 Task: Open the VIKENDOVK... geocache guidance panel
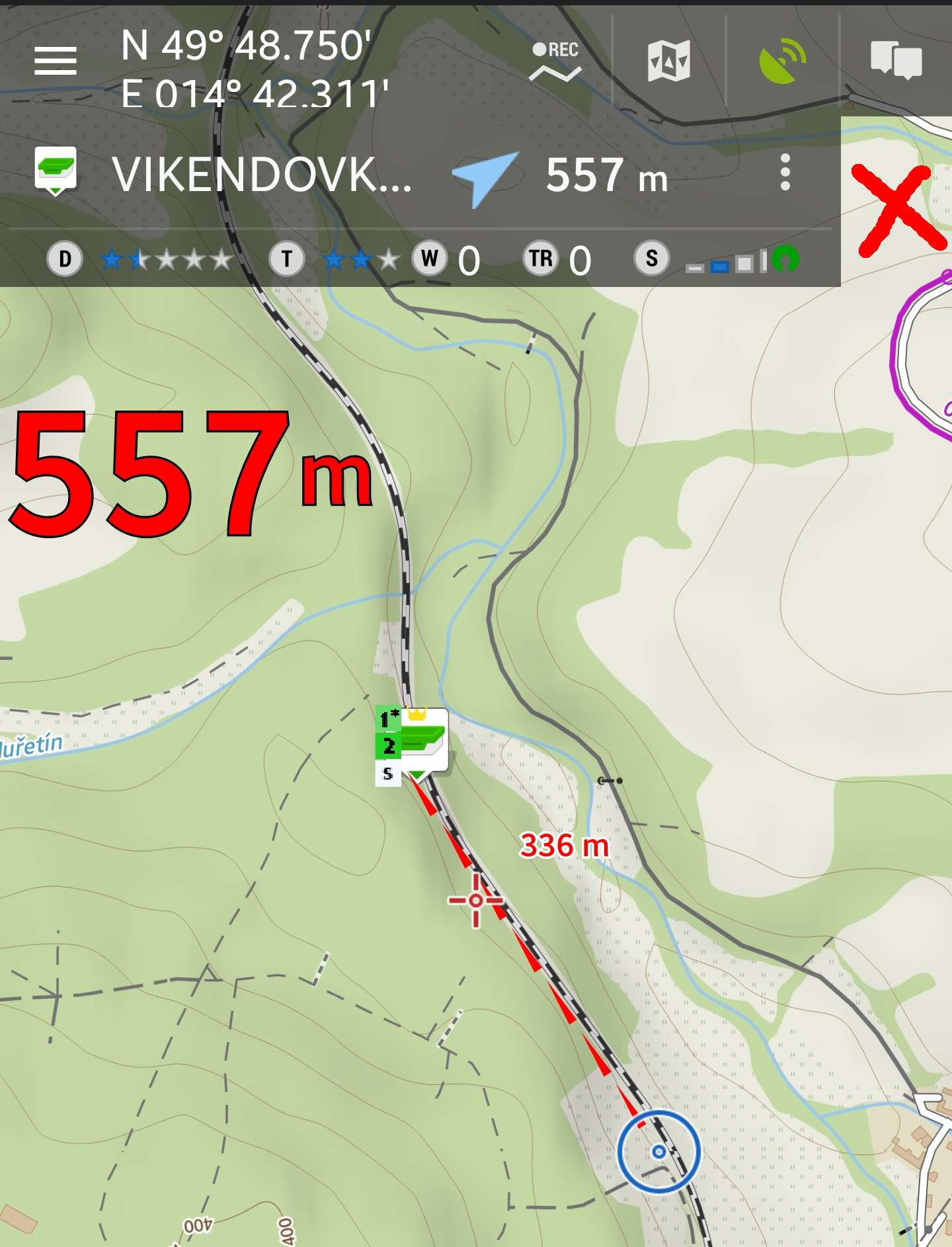pyautogui.click(x=261, y=175)
